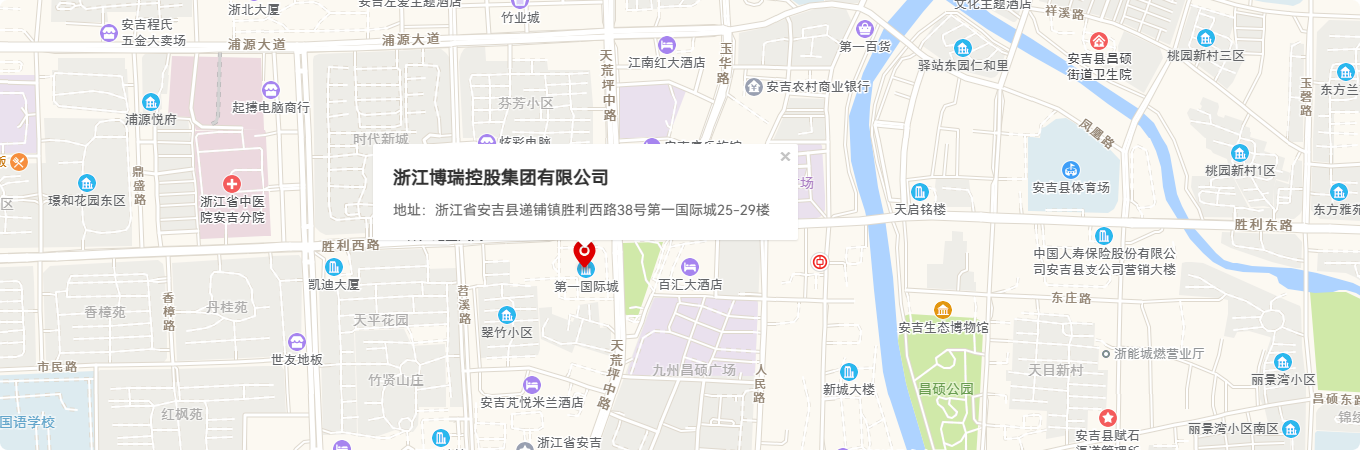1360x450 pixels.
Task: Close the company address info window
Action: [x=785, y=156]
